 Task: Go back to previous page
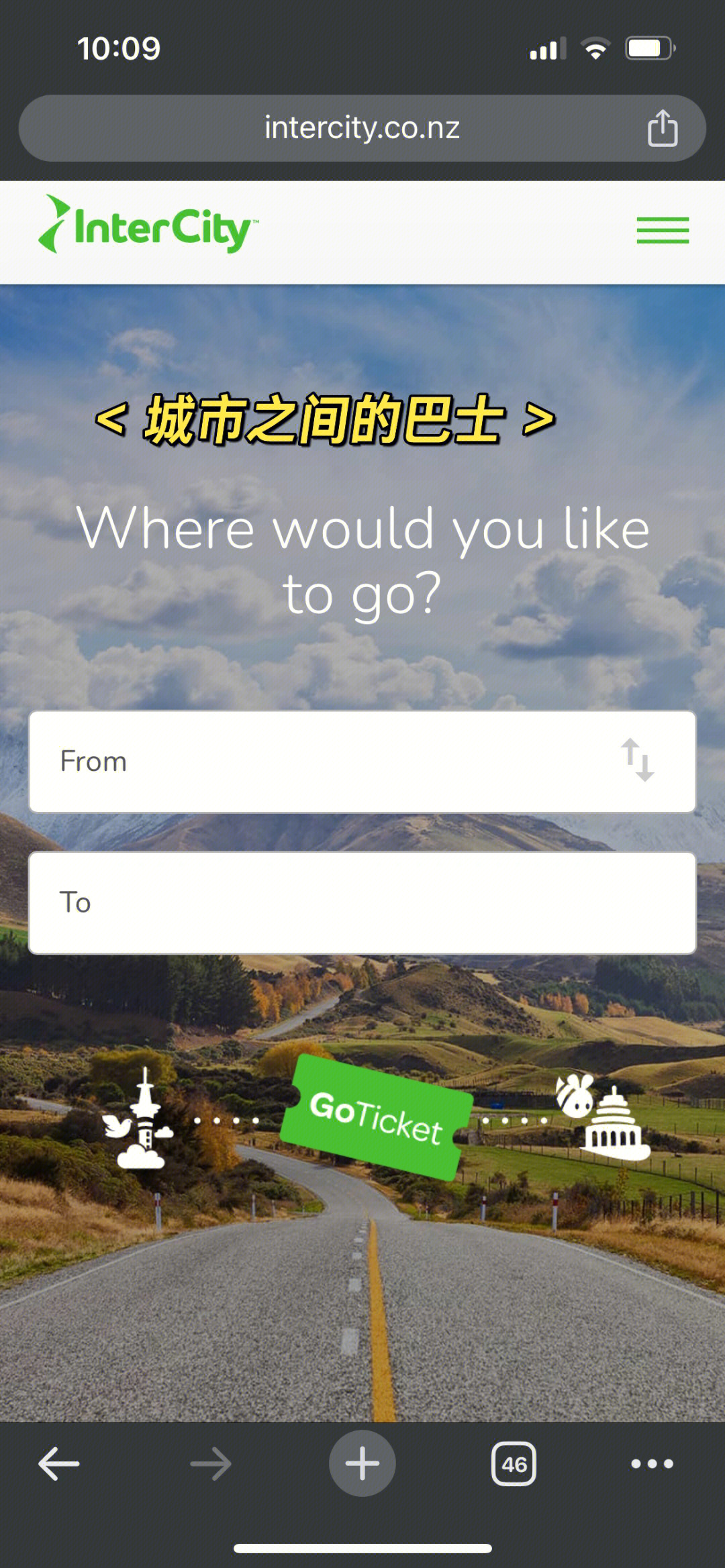coord(59,1463)
